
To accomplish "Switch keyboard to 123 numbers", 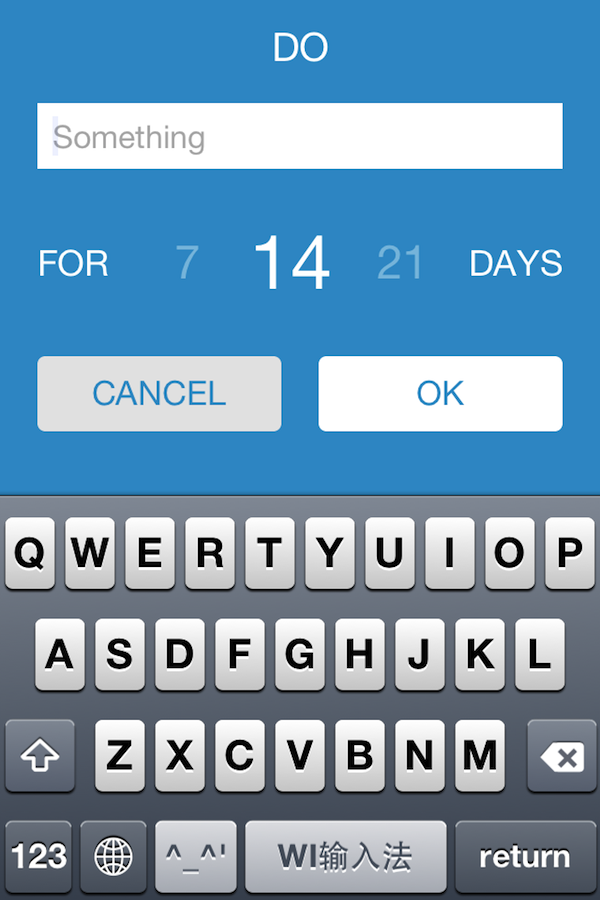I will [x=39, y=856].
